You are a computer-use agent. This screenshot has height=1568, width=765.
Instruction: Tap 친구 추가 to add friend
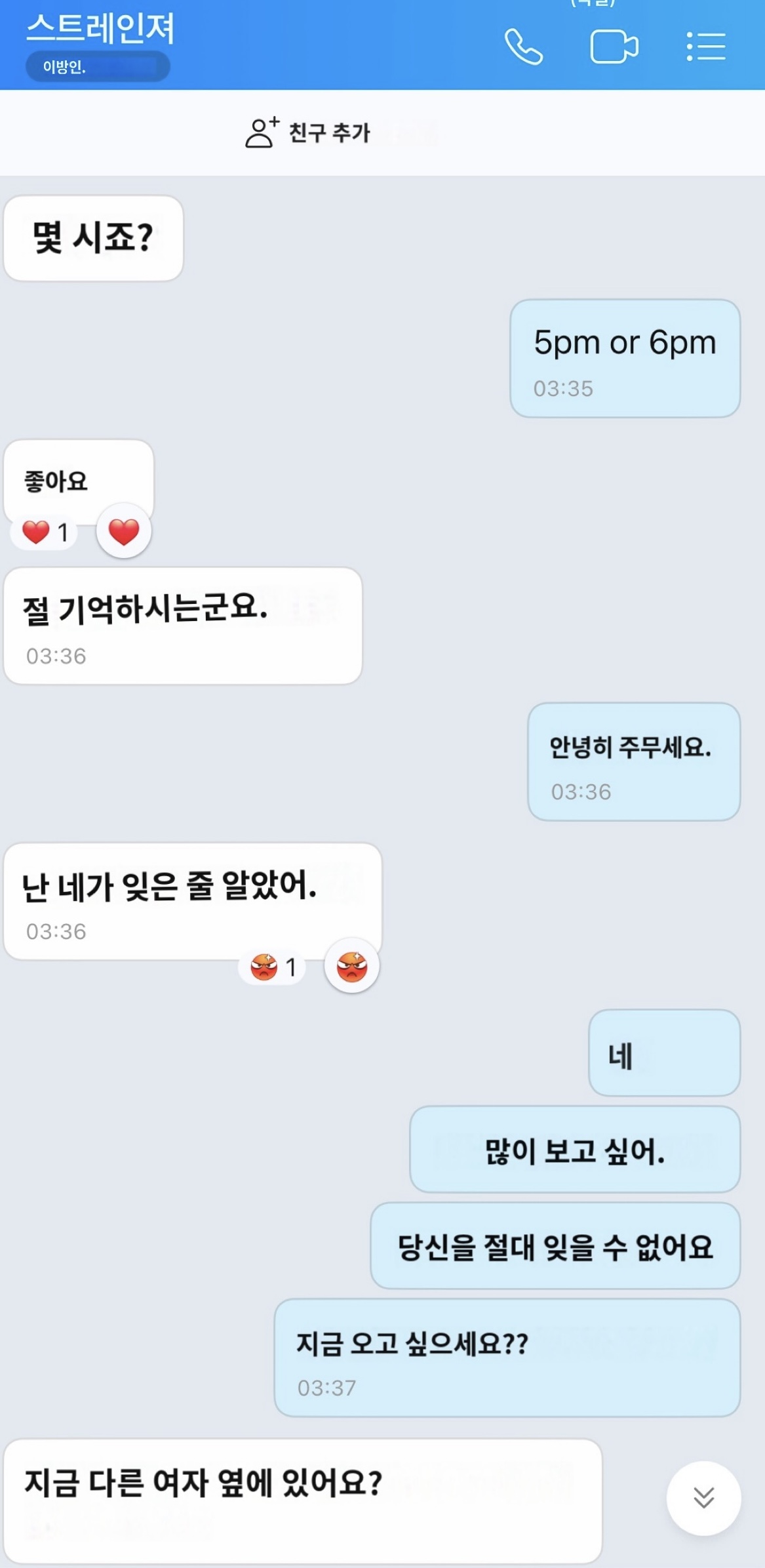pyautogui.click(x=308, y=132)
